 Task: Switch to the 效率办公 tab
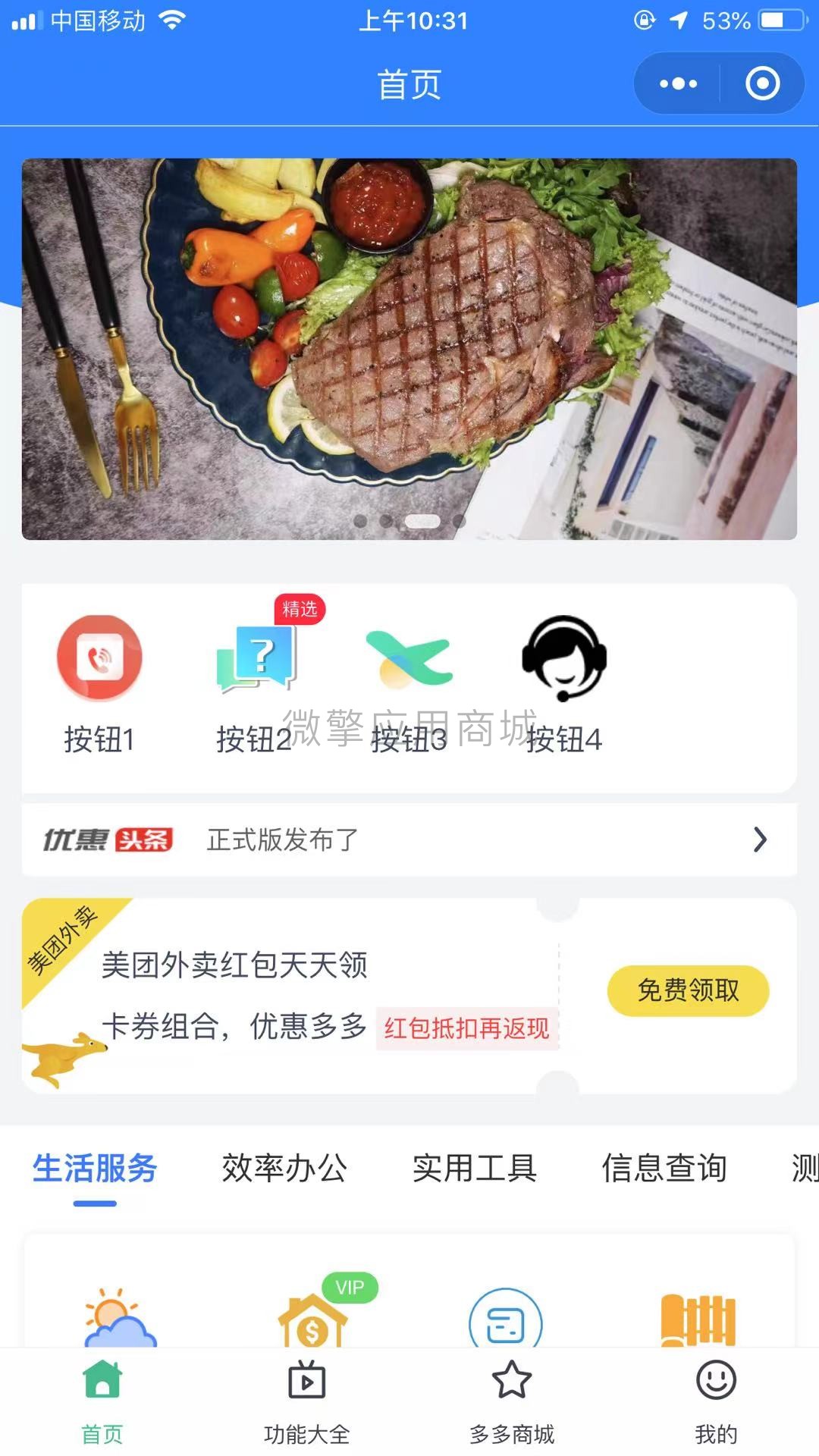(x=284, y=1168)
